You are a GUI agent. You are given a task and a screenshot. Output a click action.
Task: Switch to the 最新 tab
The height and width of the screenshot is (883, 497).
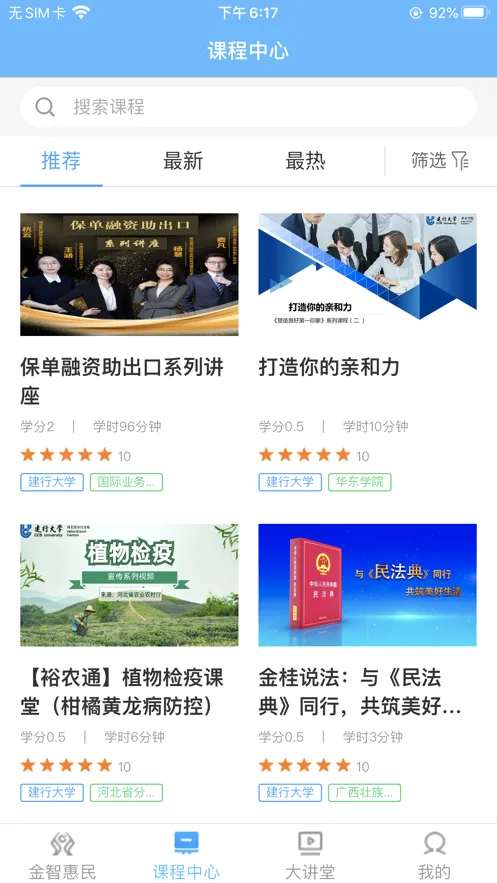pos(183,161)
